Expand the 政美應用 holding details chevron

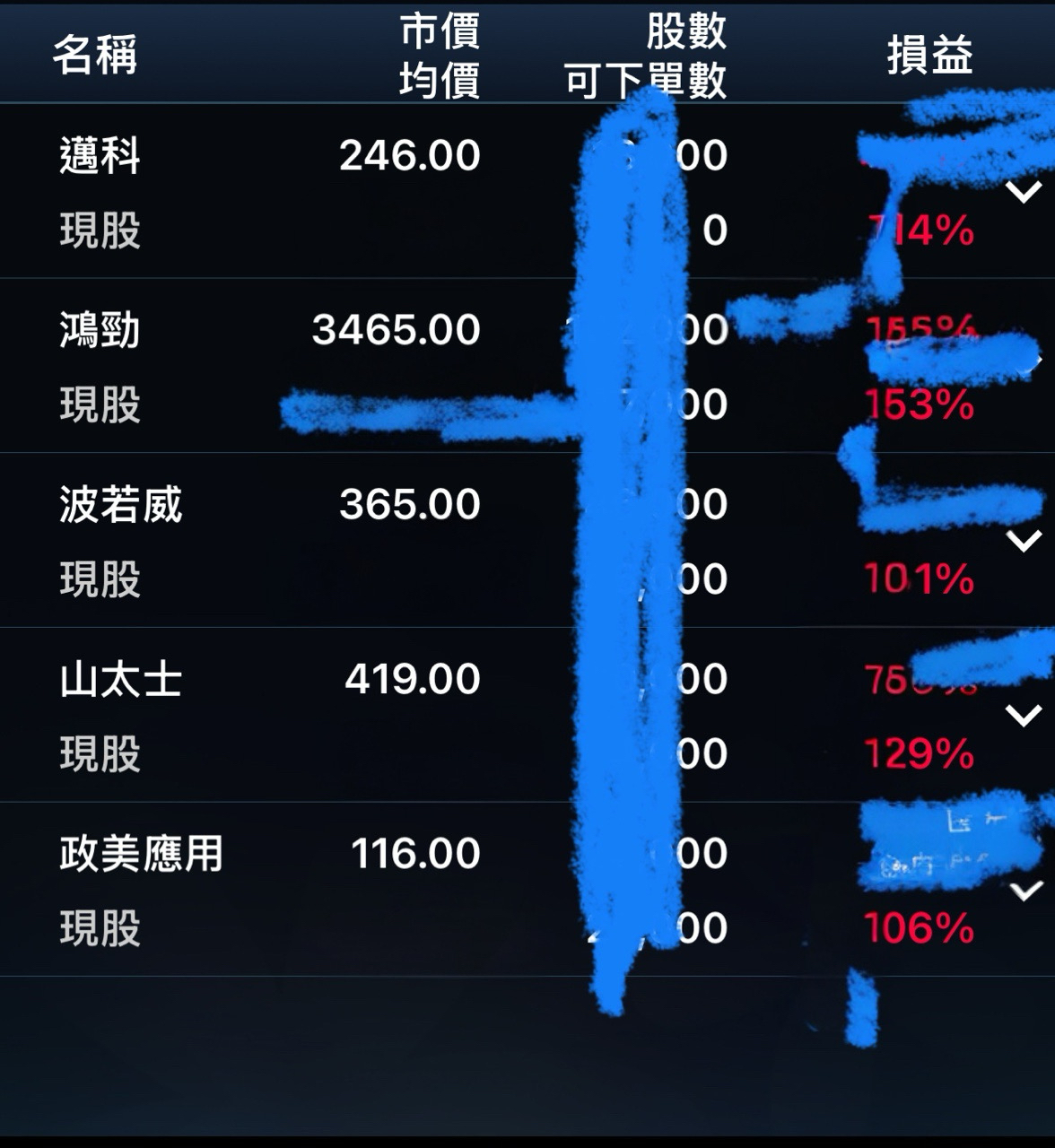point(1025,891)
